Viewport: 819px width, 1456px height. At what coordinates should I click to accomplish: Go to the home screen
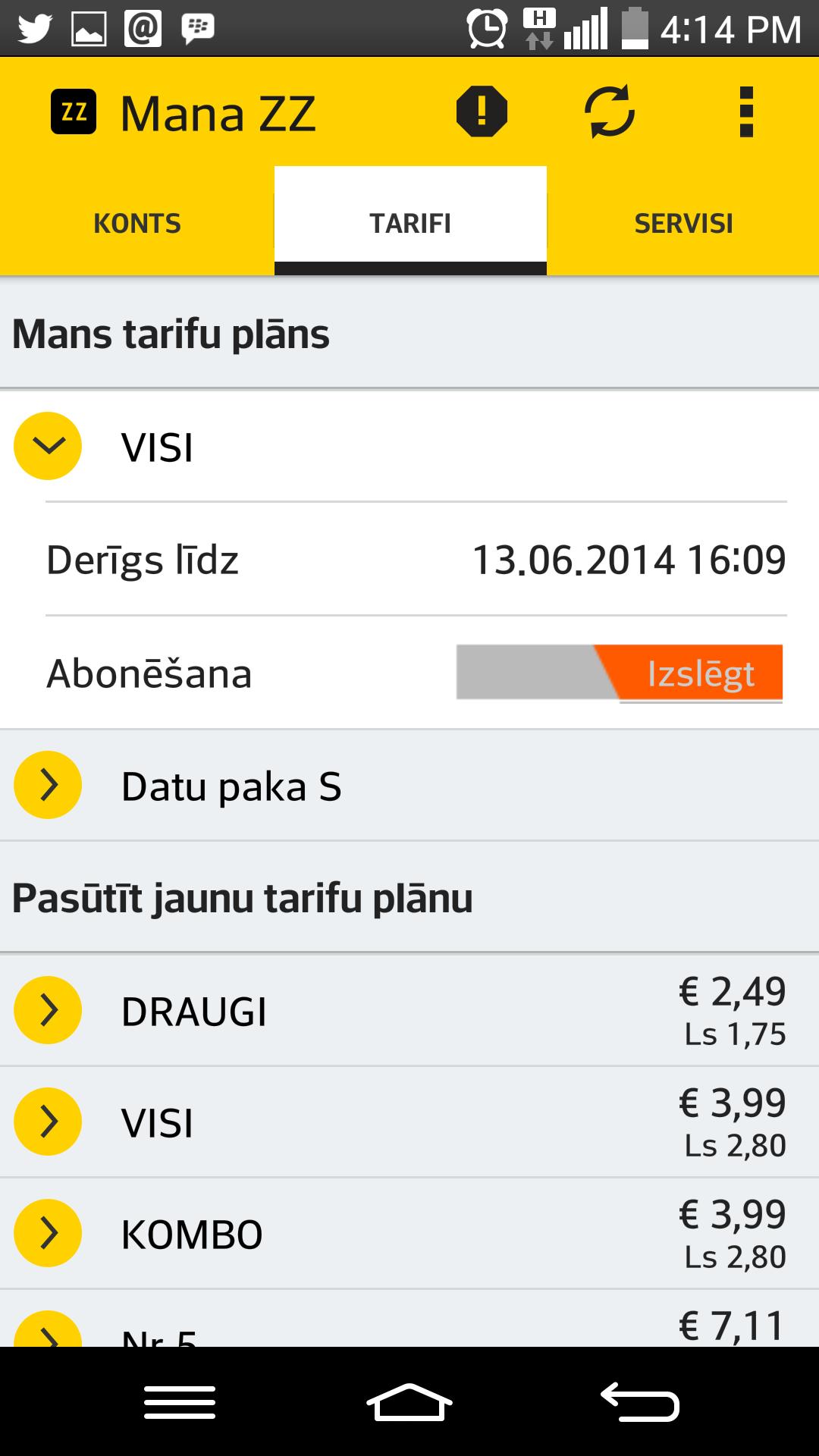[409, 1401]
